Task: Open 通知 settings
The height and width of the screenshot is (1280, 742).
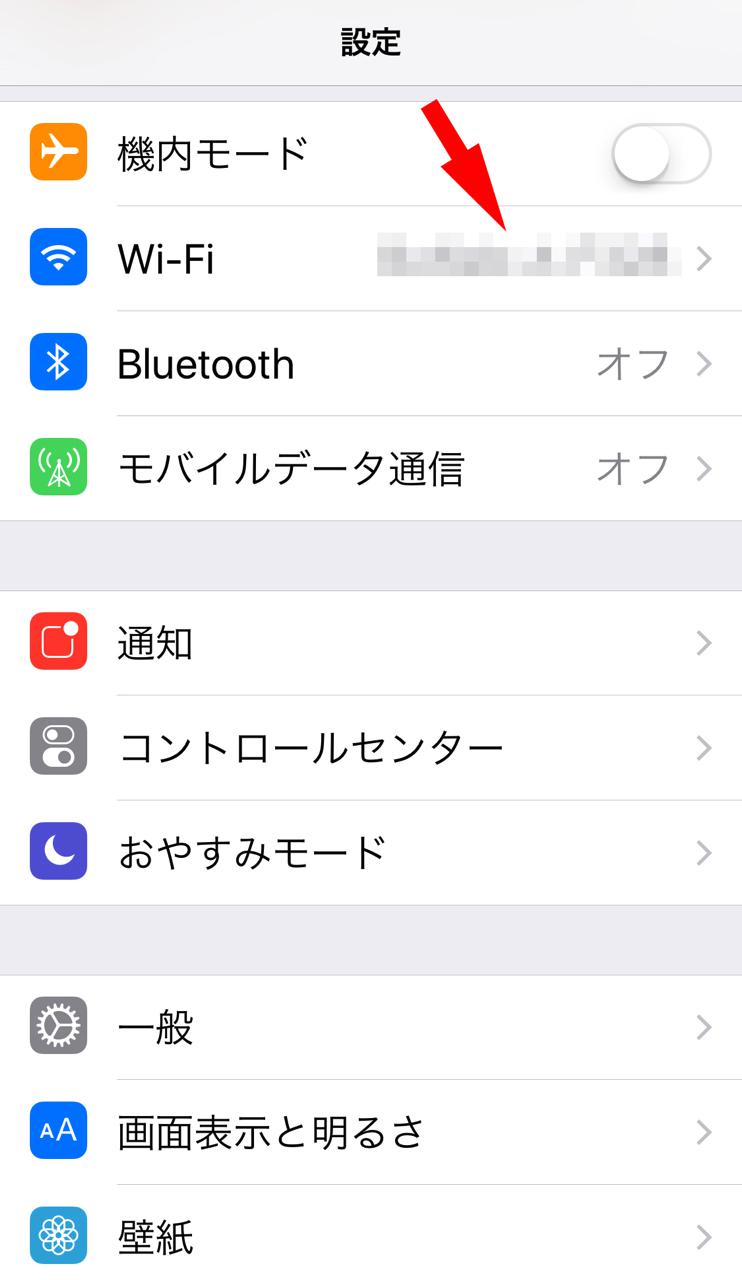Action: [x=371, y=643]
